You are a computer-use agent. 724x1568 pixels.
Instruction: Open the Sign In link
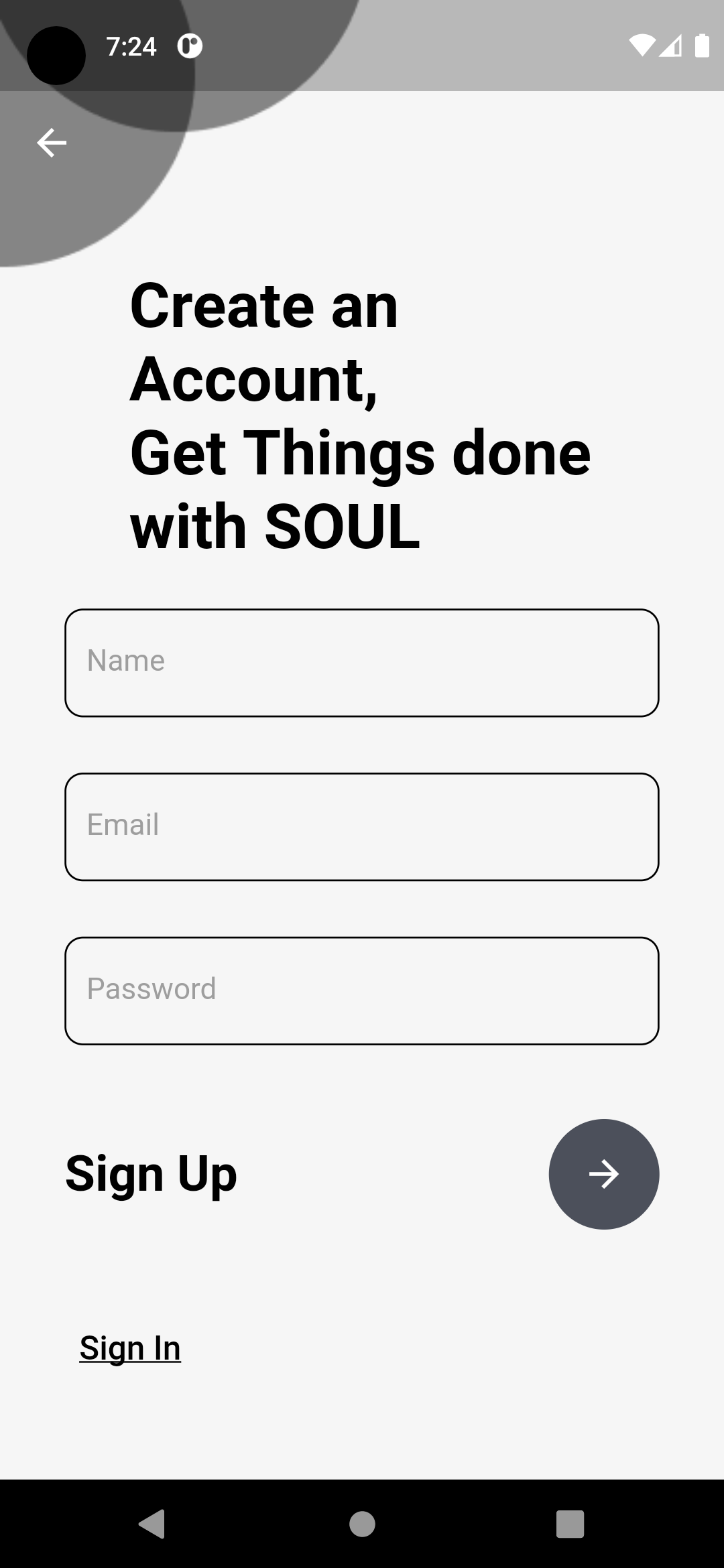point(129,1347)
